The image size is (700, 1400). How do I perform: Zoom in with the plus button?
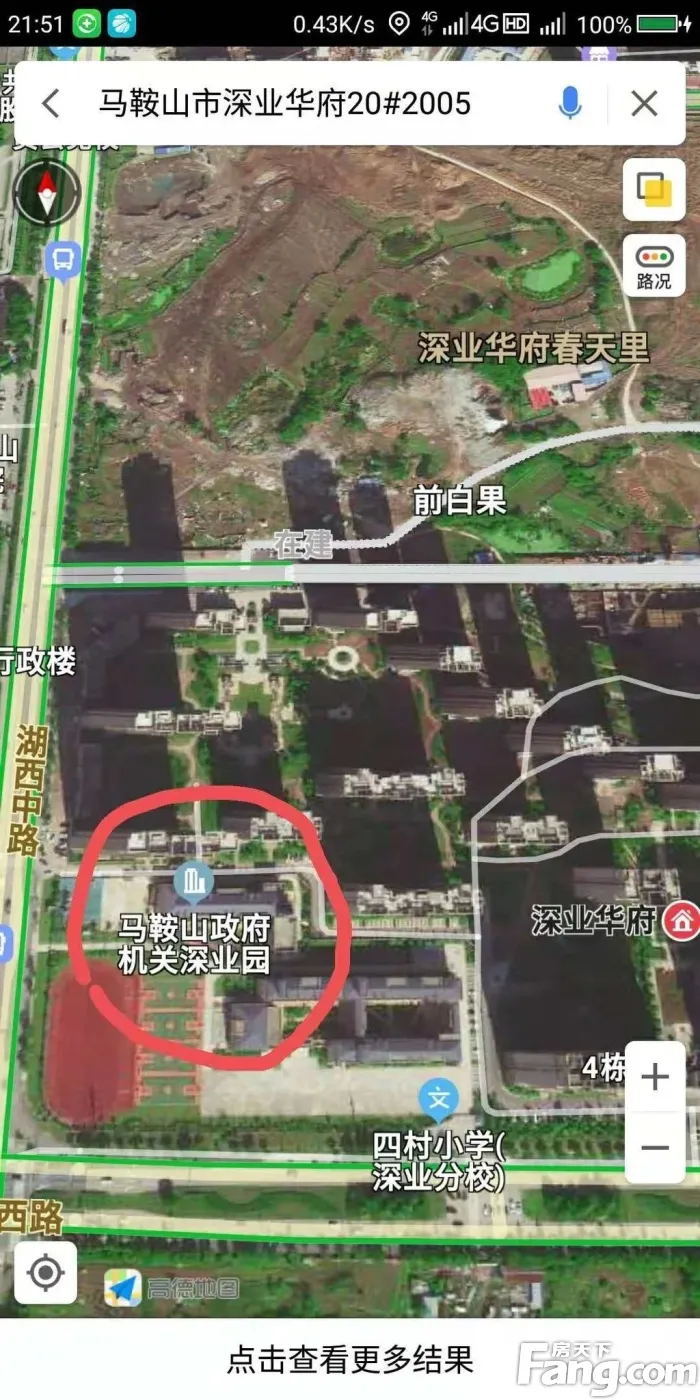click(654, 1077)
